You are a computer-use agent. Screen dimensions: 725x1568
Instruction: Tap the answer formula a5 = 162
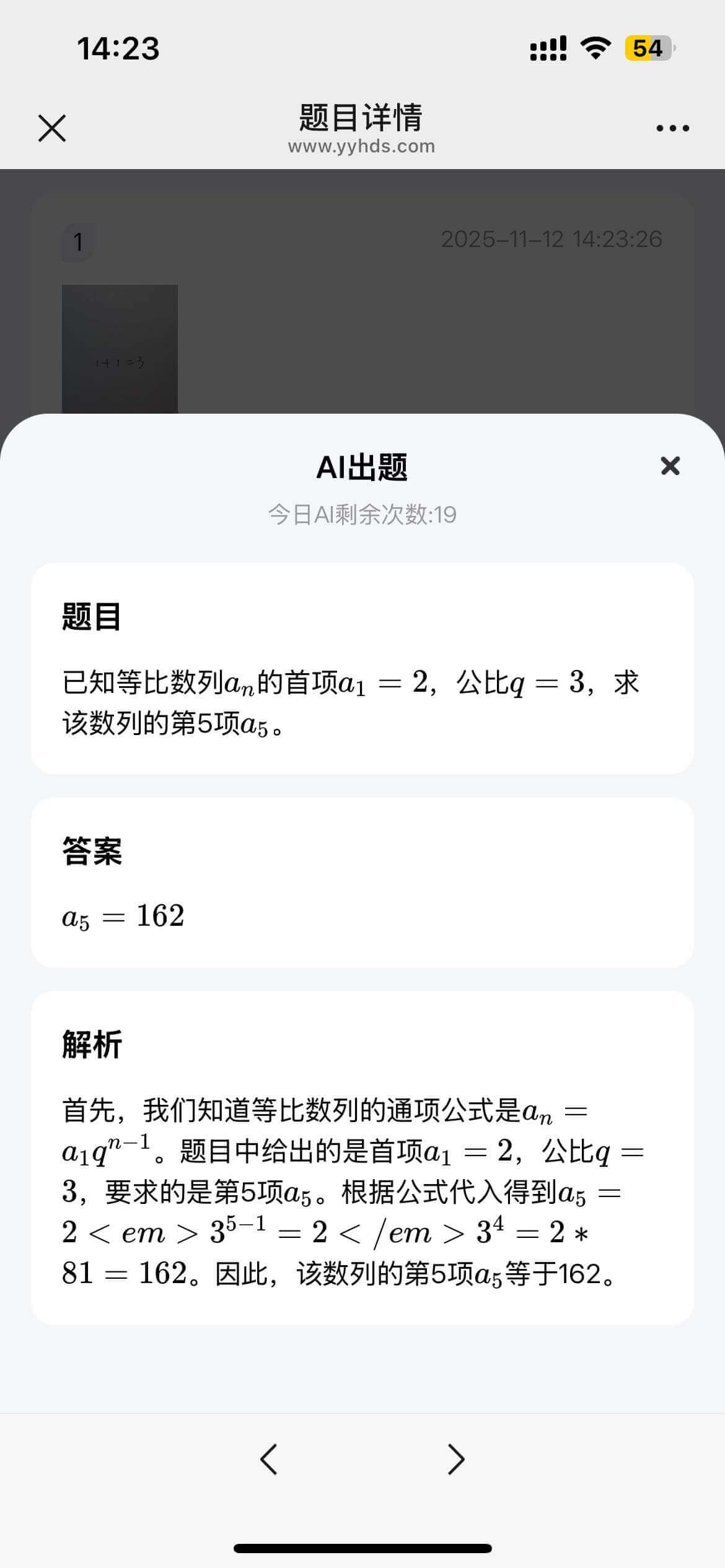click(x=123, y=917)
